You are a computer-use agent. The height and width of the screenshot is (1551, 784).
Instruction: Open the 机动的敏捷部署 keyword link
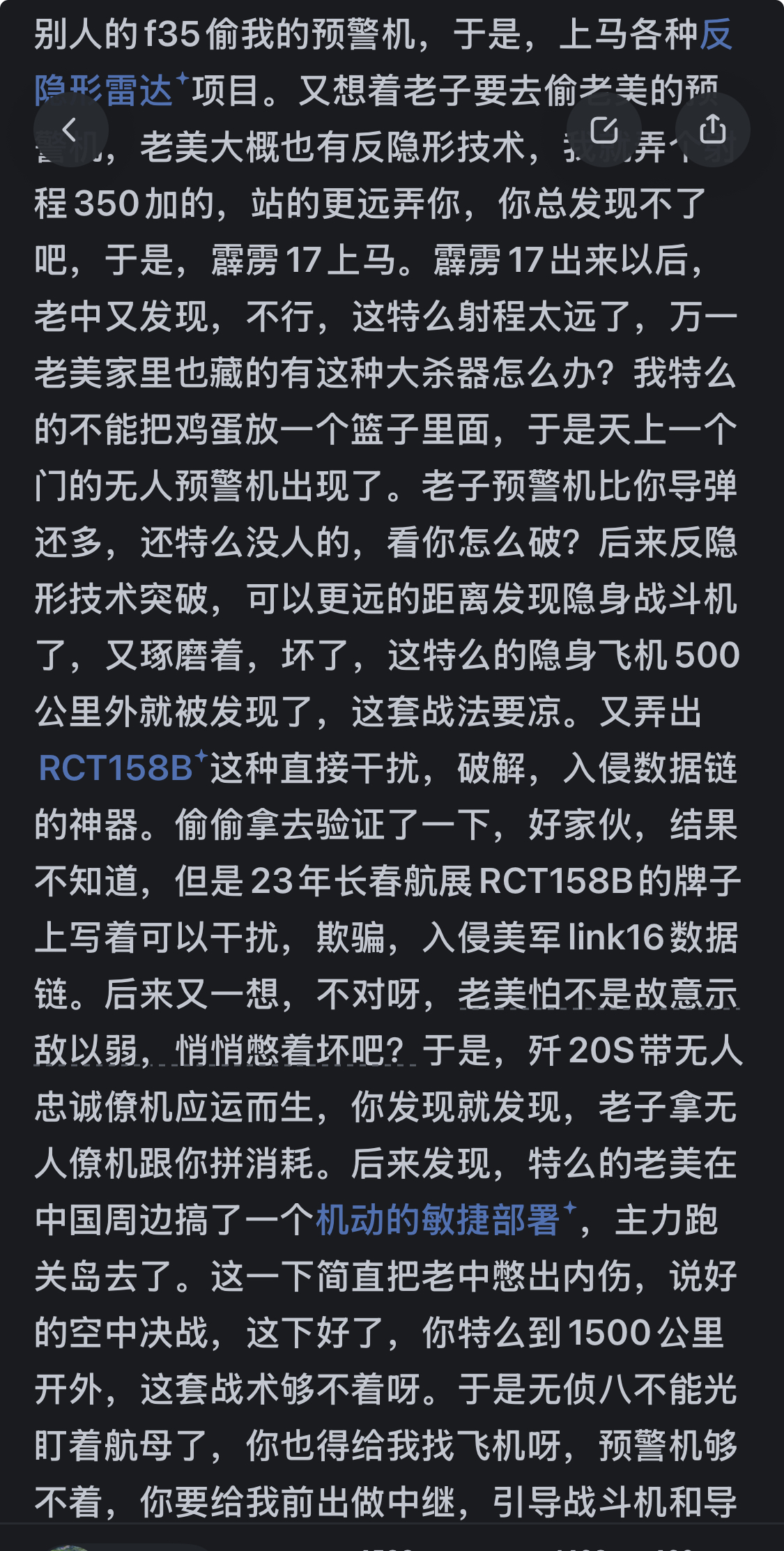coord(446,1220)
